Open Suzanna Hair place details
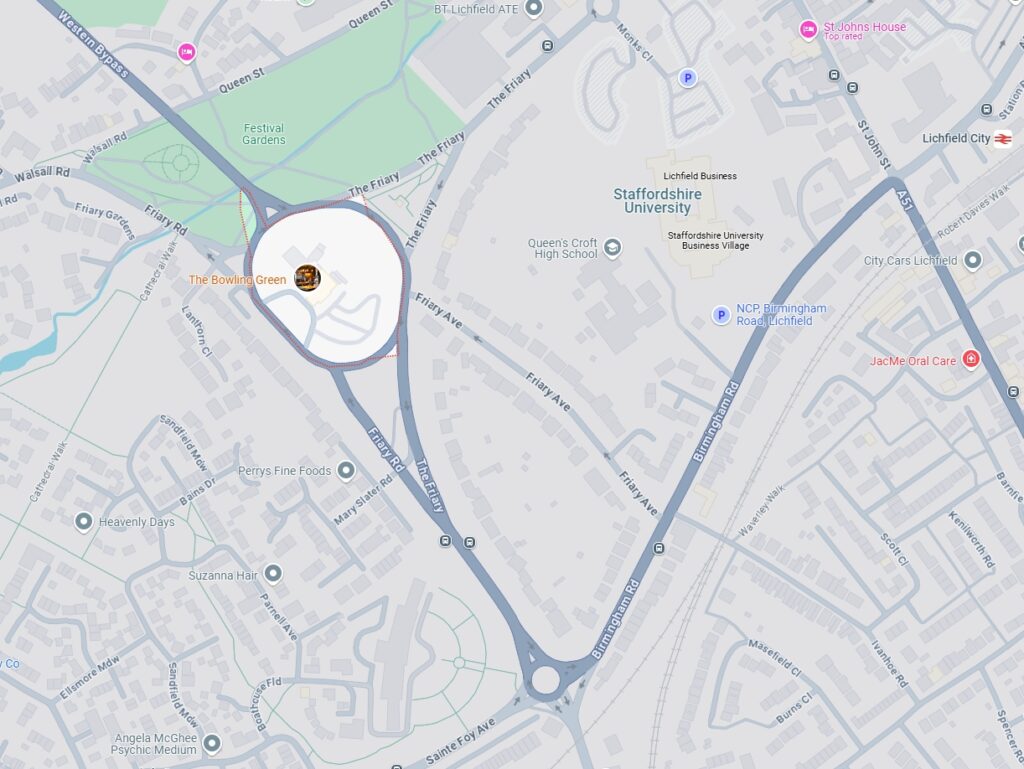 point(273,574)
